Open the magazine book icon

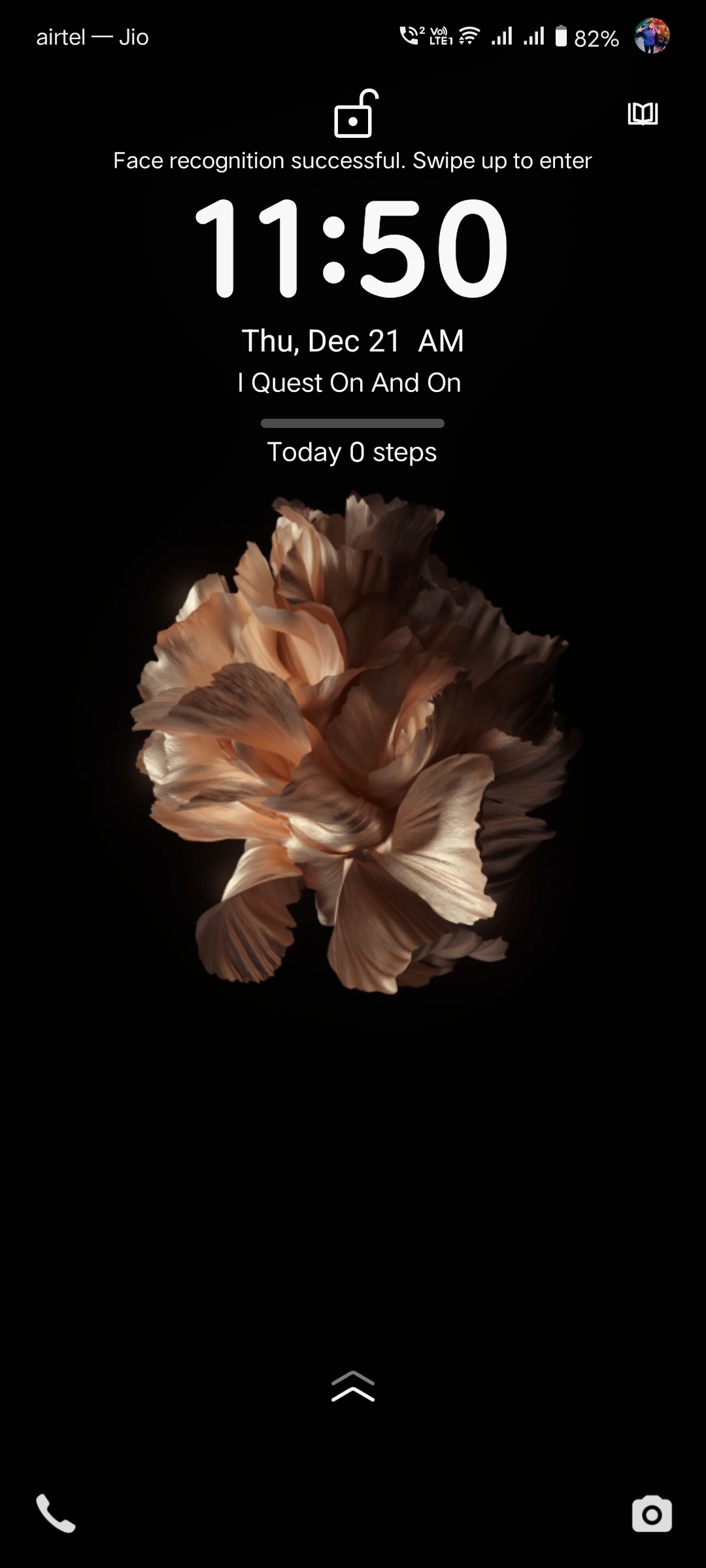coord(643,114)
